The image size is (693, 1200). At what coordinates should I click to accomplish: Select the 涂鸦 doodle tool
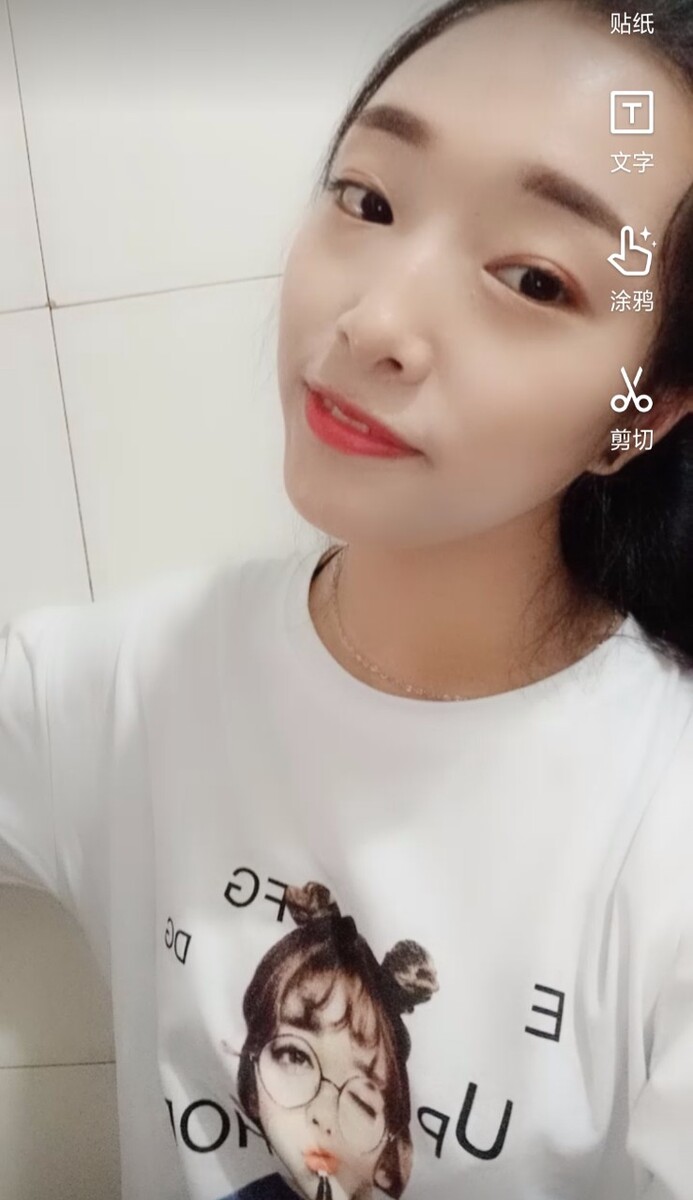[x=632, y=269]
